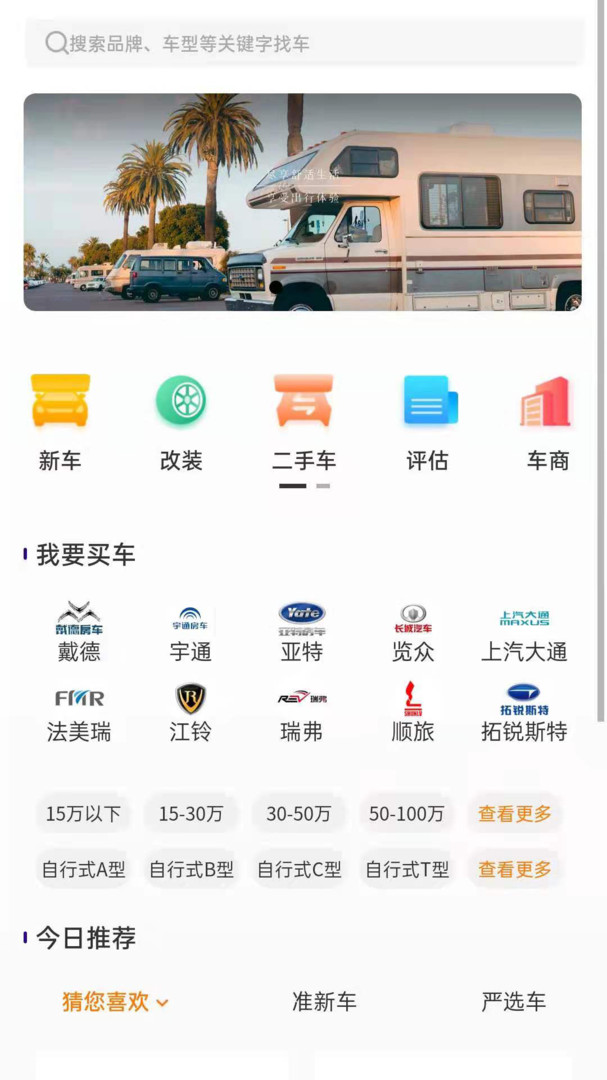Image resolution: width=607 pixels, height=1080 pixels.
Task: Choose the 宇通 brand
Action: (x=190, y=633)
